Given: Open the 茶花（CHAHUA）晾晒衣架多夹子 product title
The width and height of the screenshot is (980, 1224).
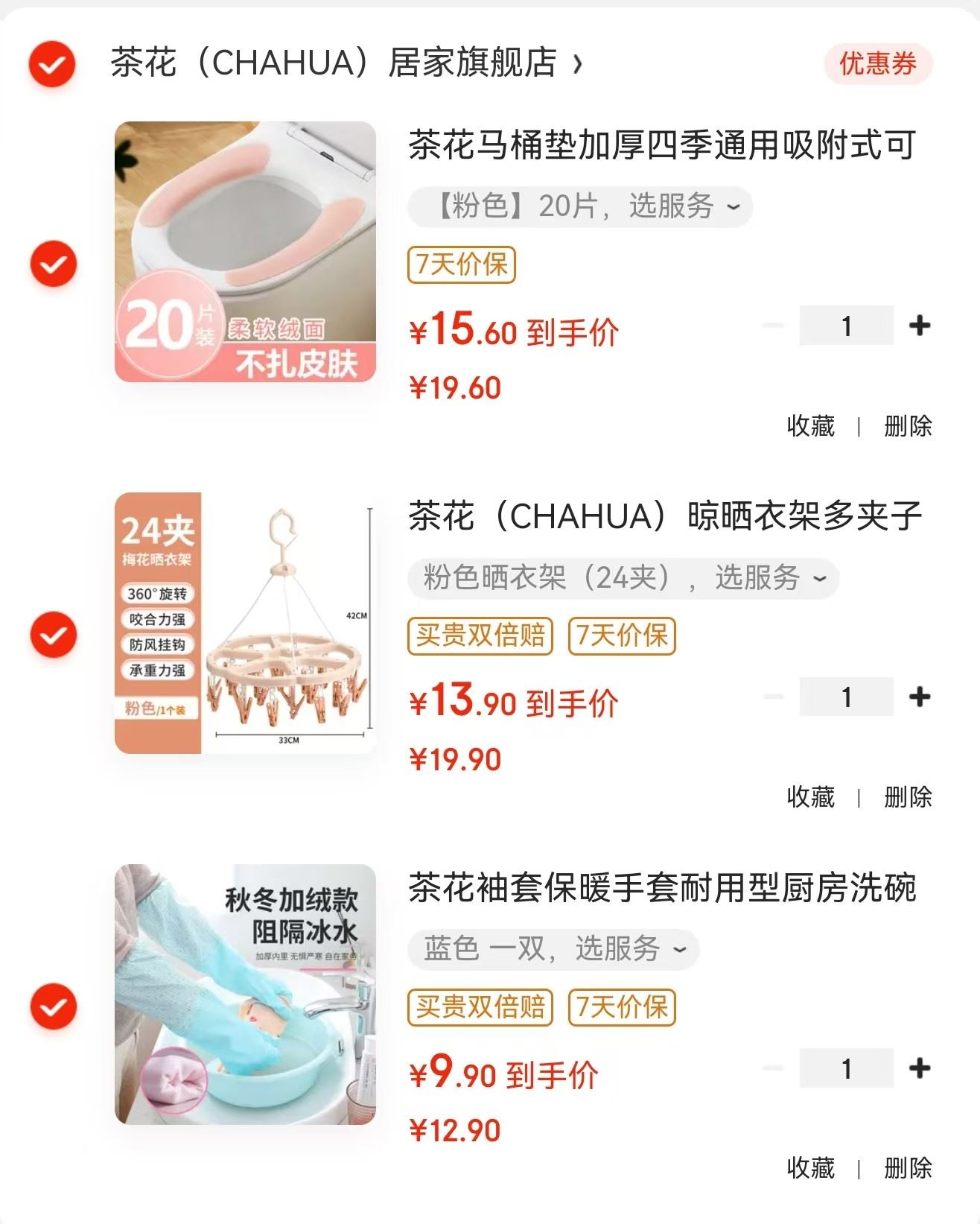Looking at the screenshot, I should point(664,516).
